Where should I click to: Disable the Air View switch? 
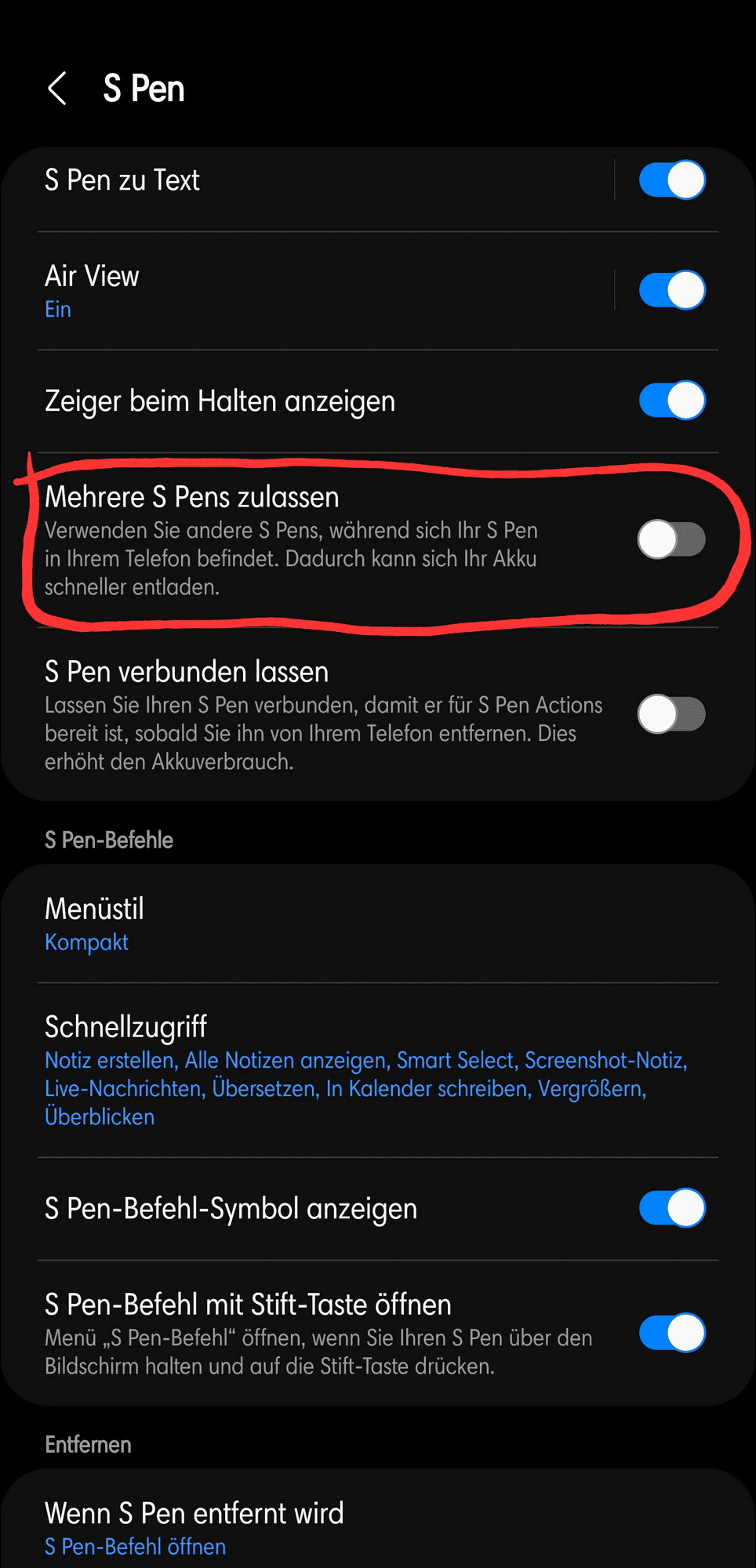point(671,290)
